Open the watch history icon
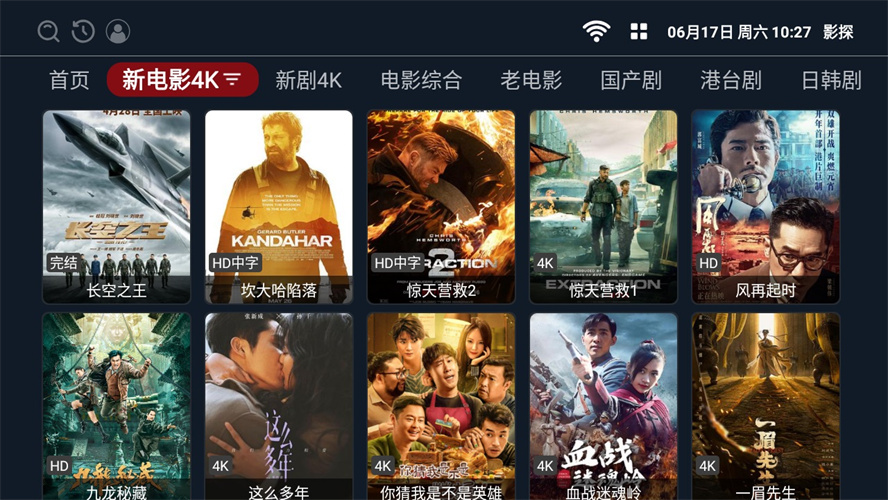This screenshot has width=888, height=500. [83, 32]
